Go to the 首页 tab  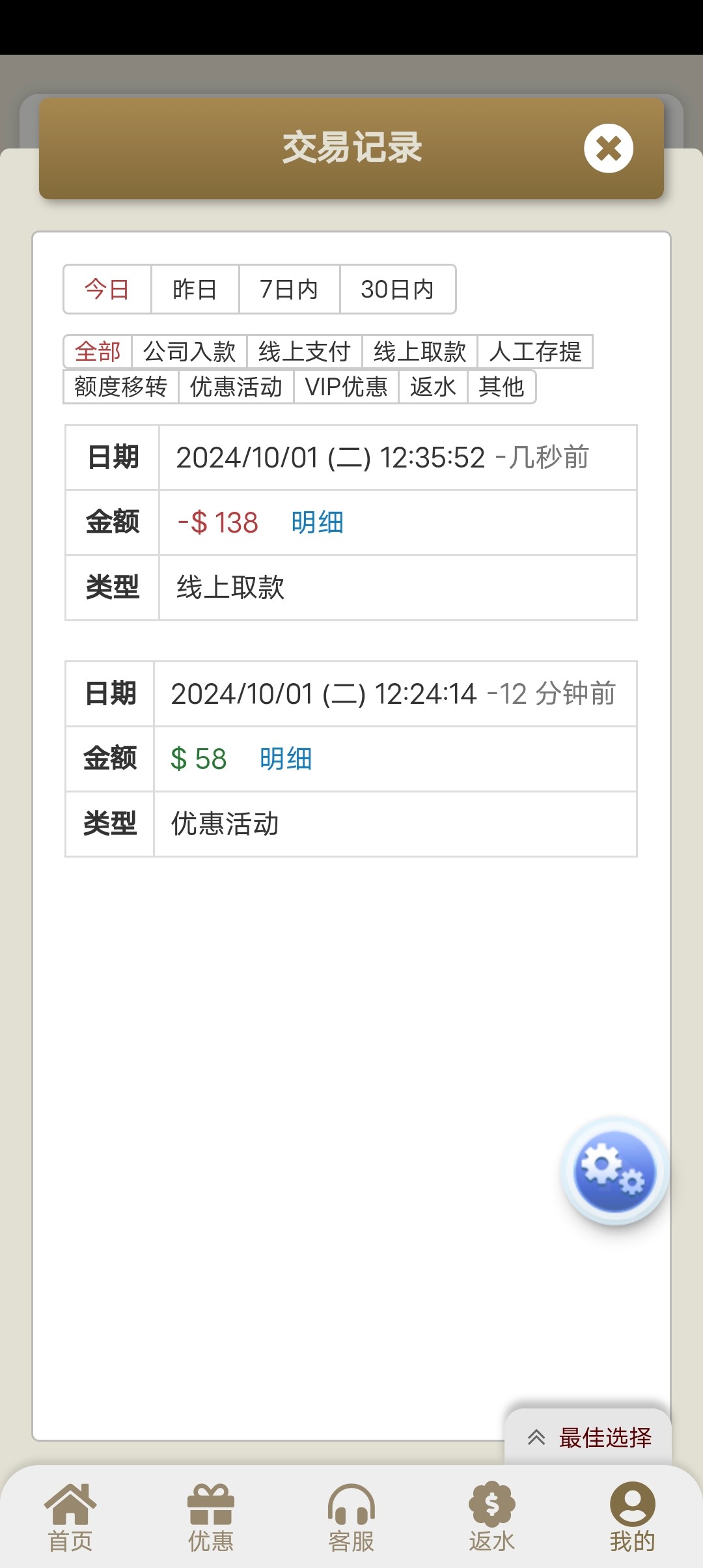[x=70, y=1517]
